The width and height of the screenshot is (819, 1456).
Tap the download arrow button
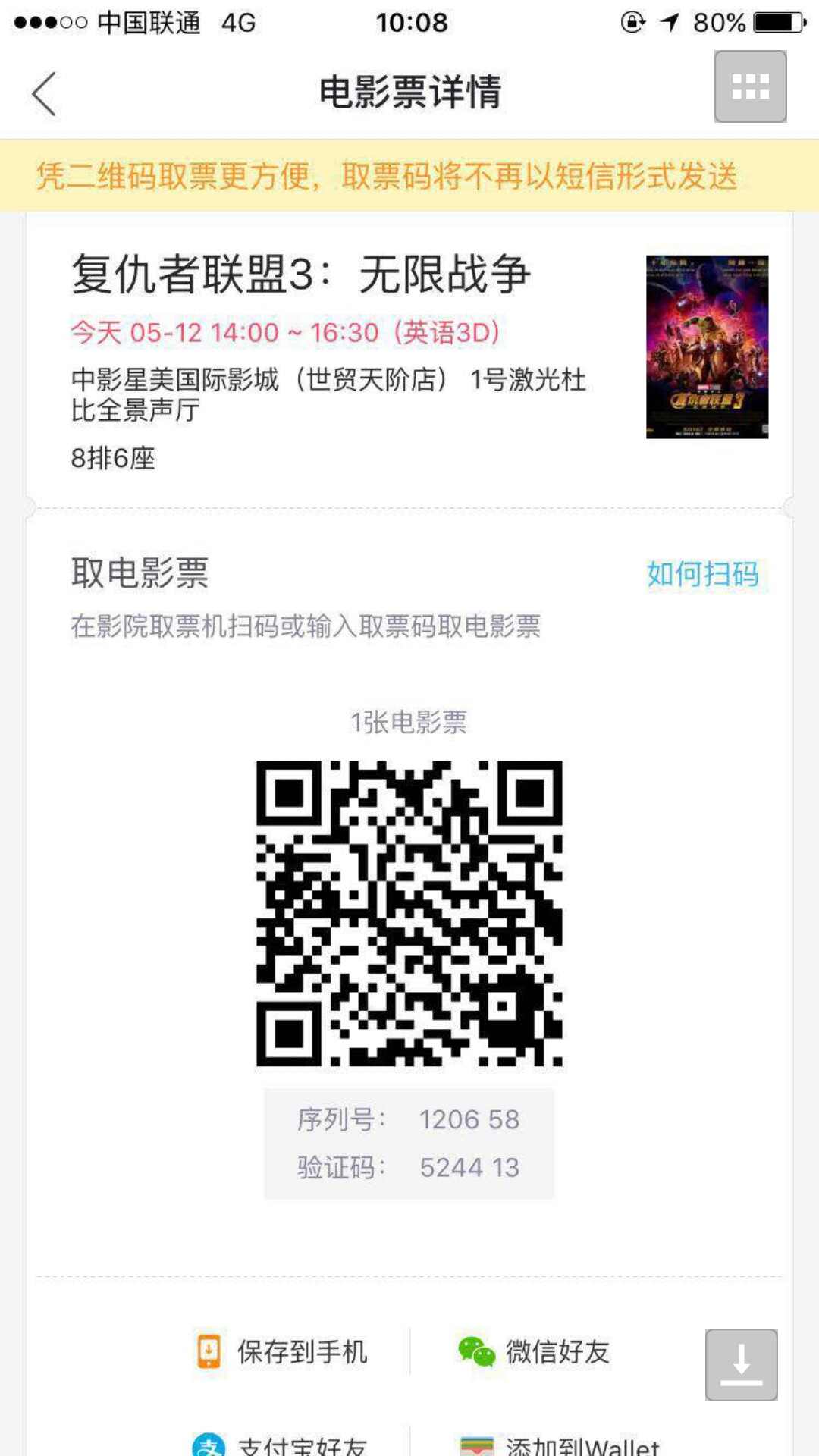click(741, 1364)
